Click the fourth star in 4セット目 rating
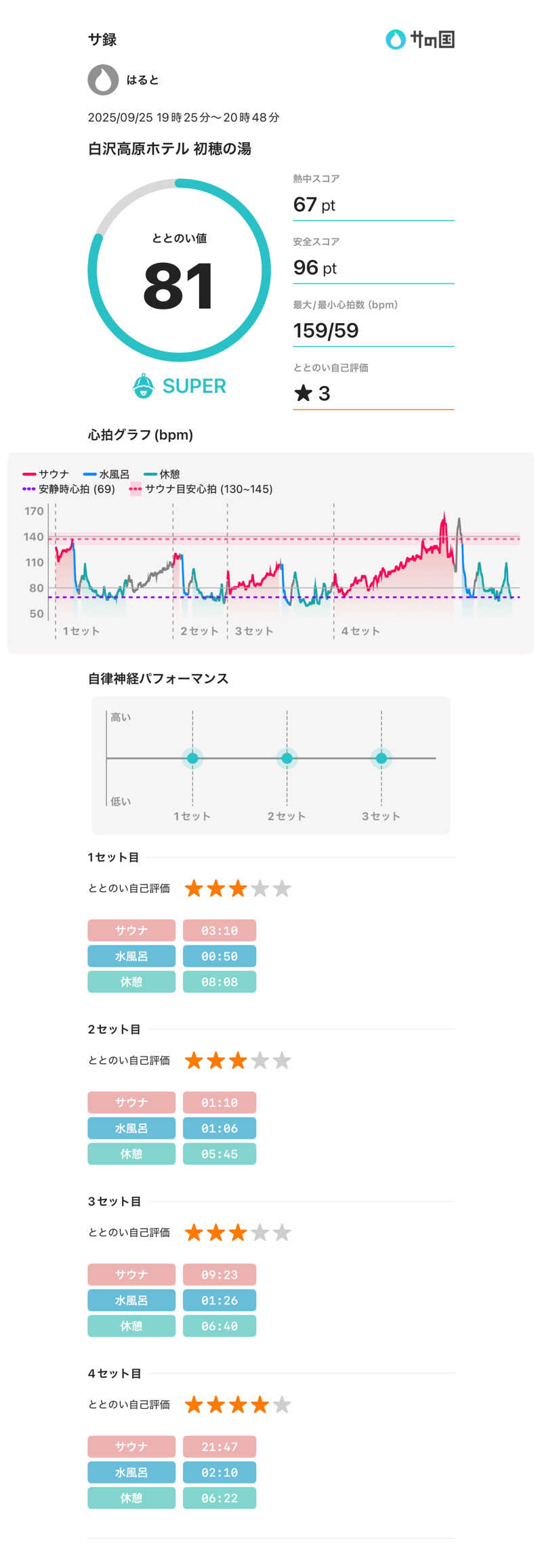The width and height of the screenshot is (542, 1568). click(x=259, y=1405)
